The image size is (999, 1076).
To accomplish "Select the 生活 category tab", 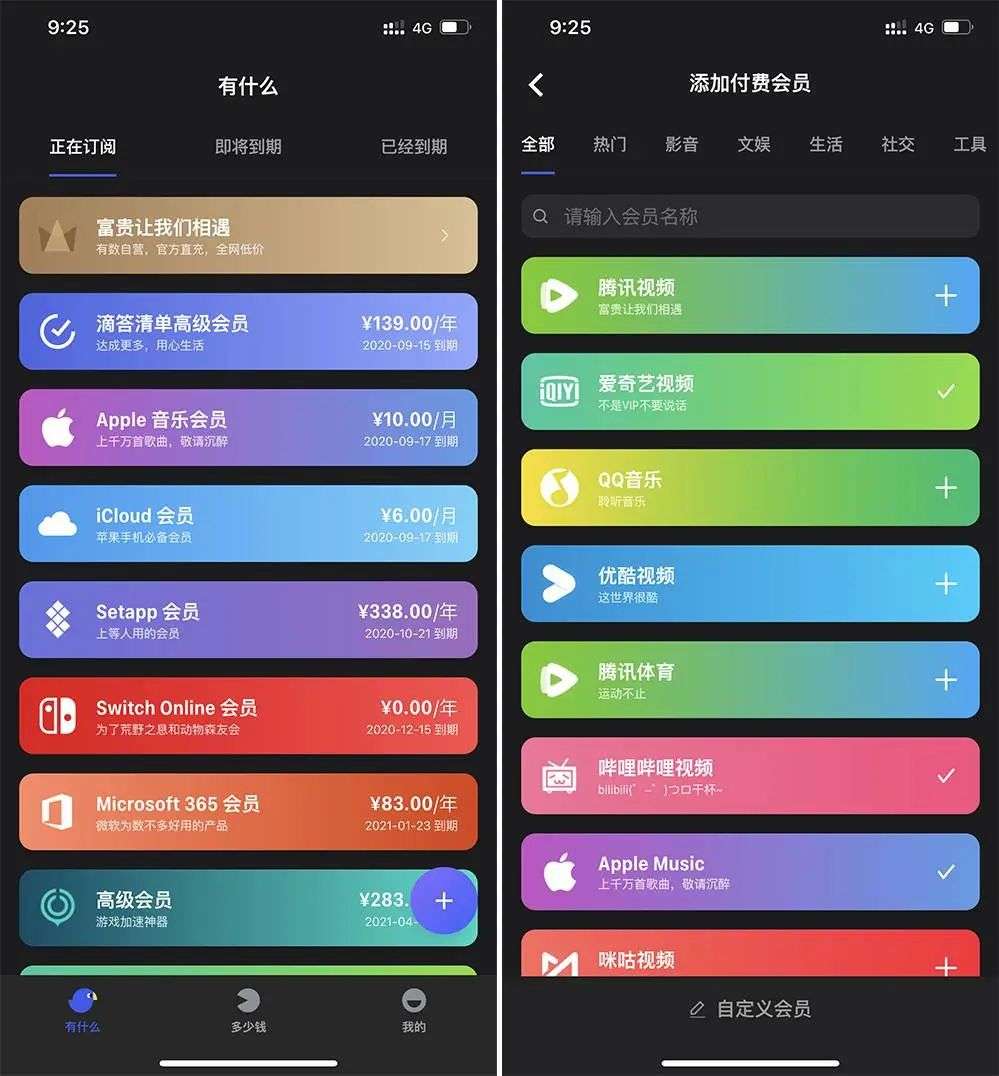I will tap(826, 145).
